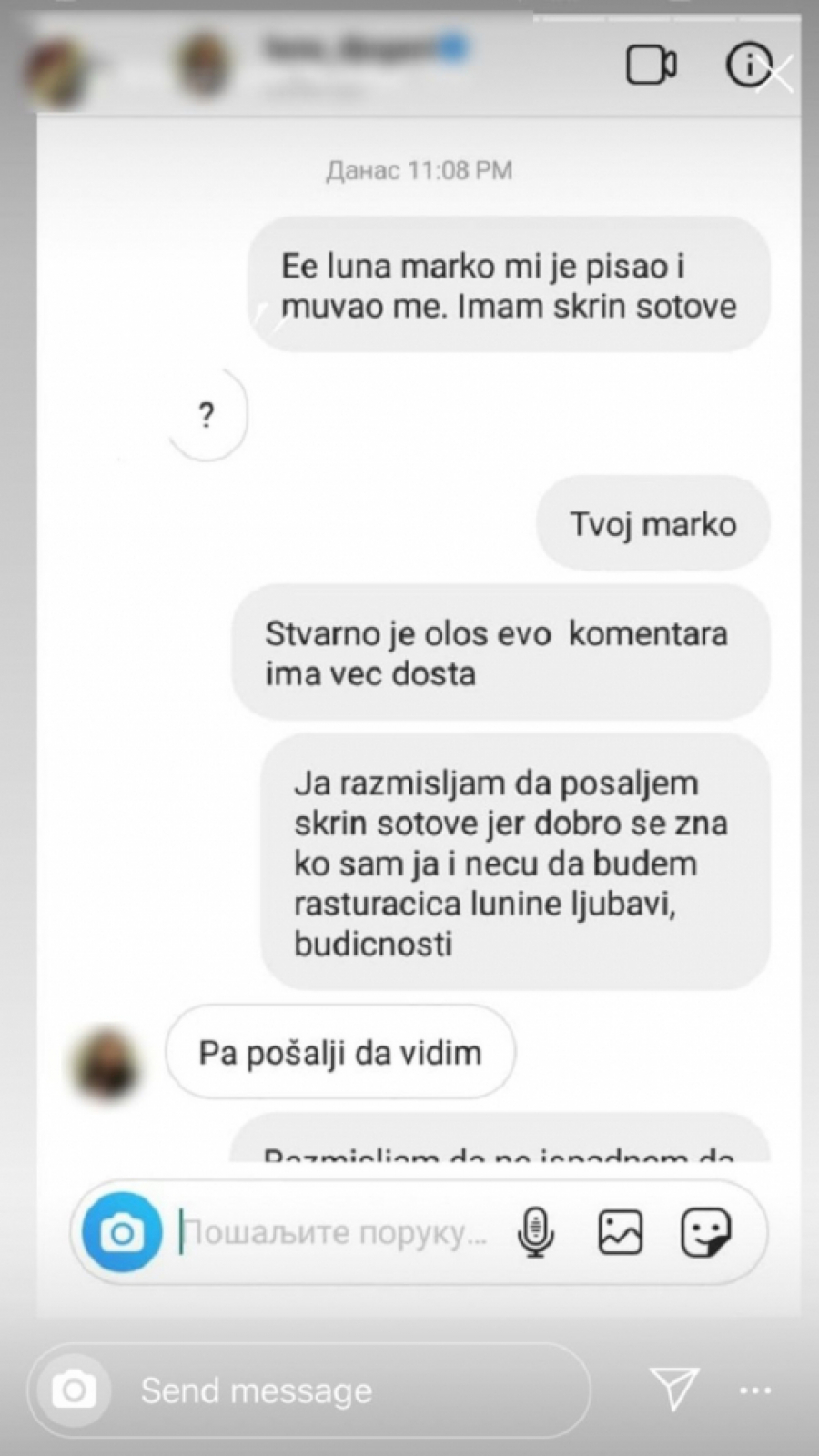
Task: Open more options with three dots
Action: pyautogui.click(x=755, y=1390)
